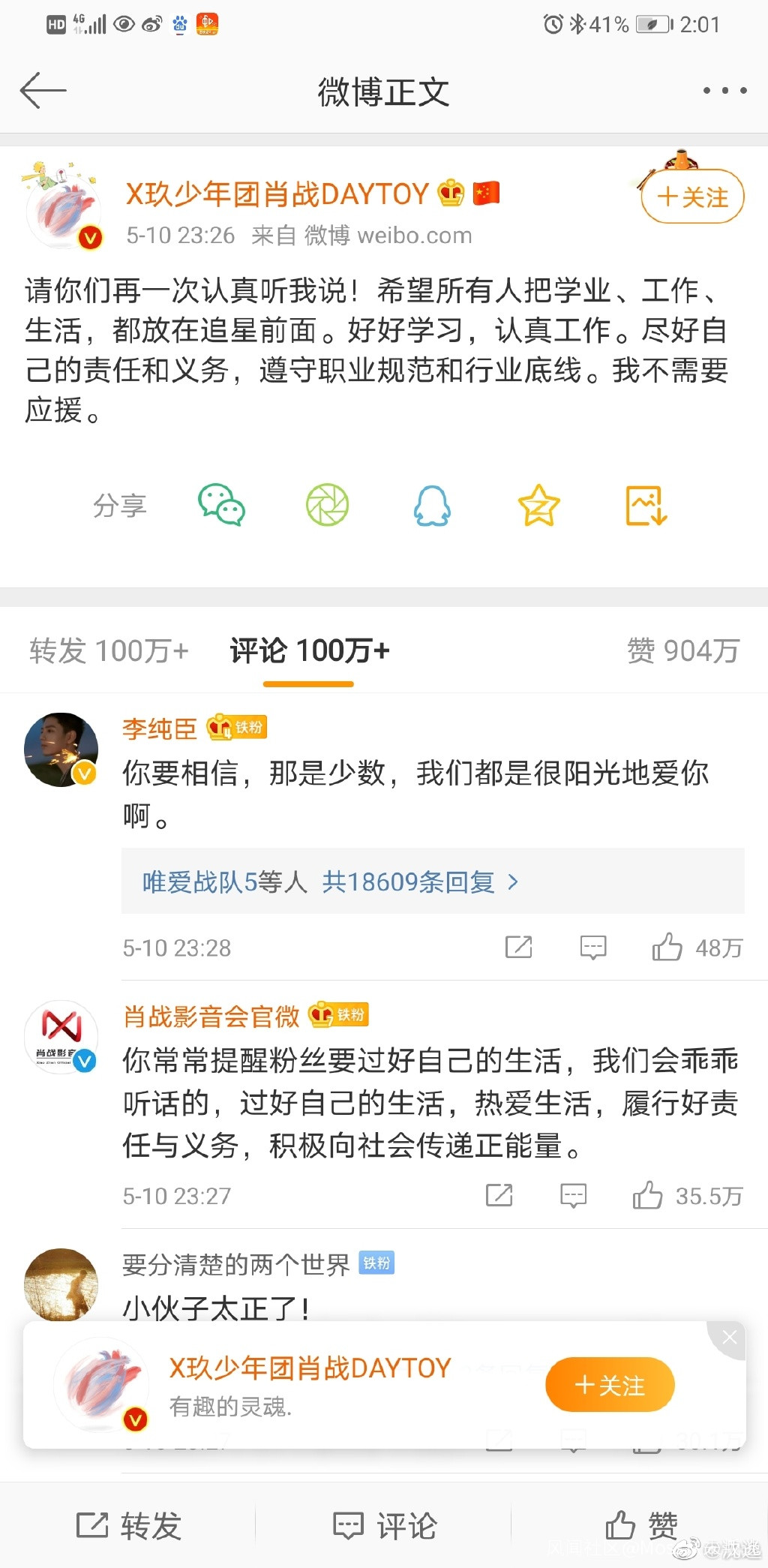This screenshot has width=768, height=1568.
Task: Share the post to WeChat
Action: 221,505
